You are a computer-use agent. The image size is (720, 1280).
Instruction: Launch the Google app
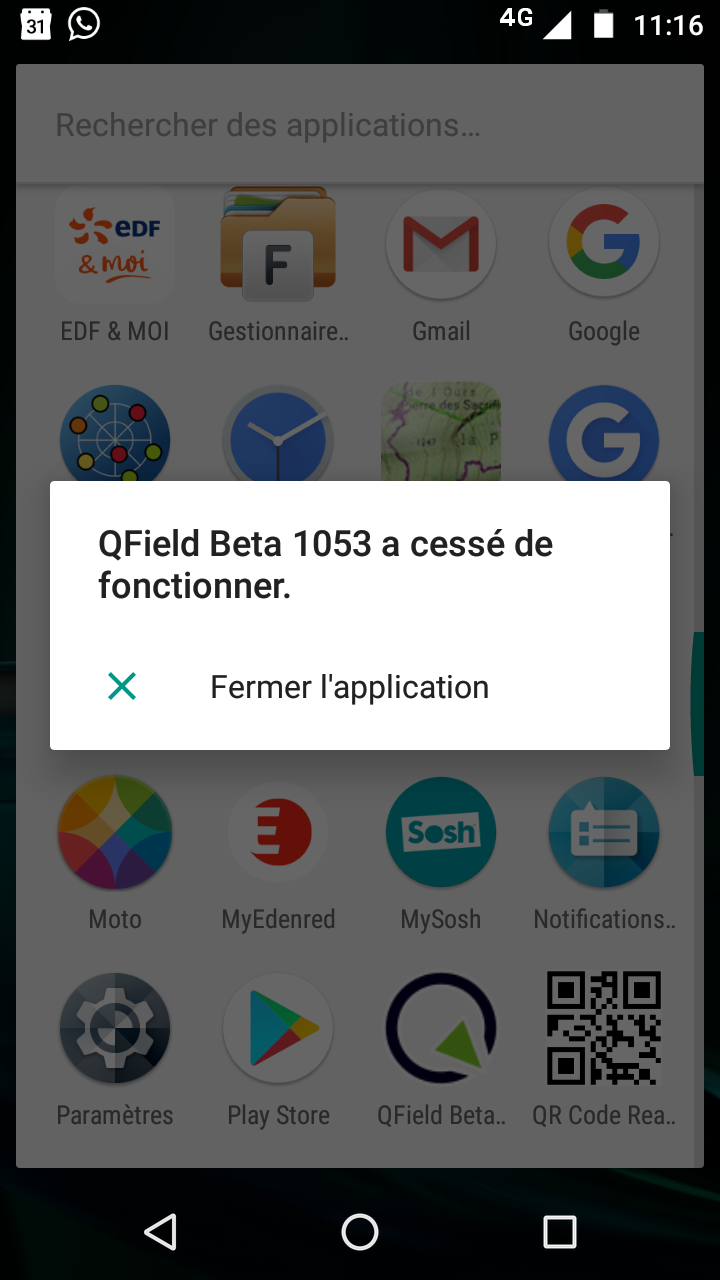click(603, 243)
